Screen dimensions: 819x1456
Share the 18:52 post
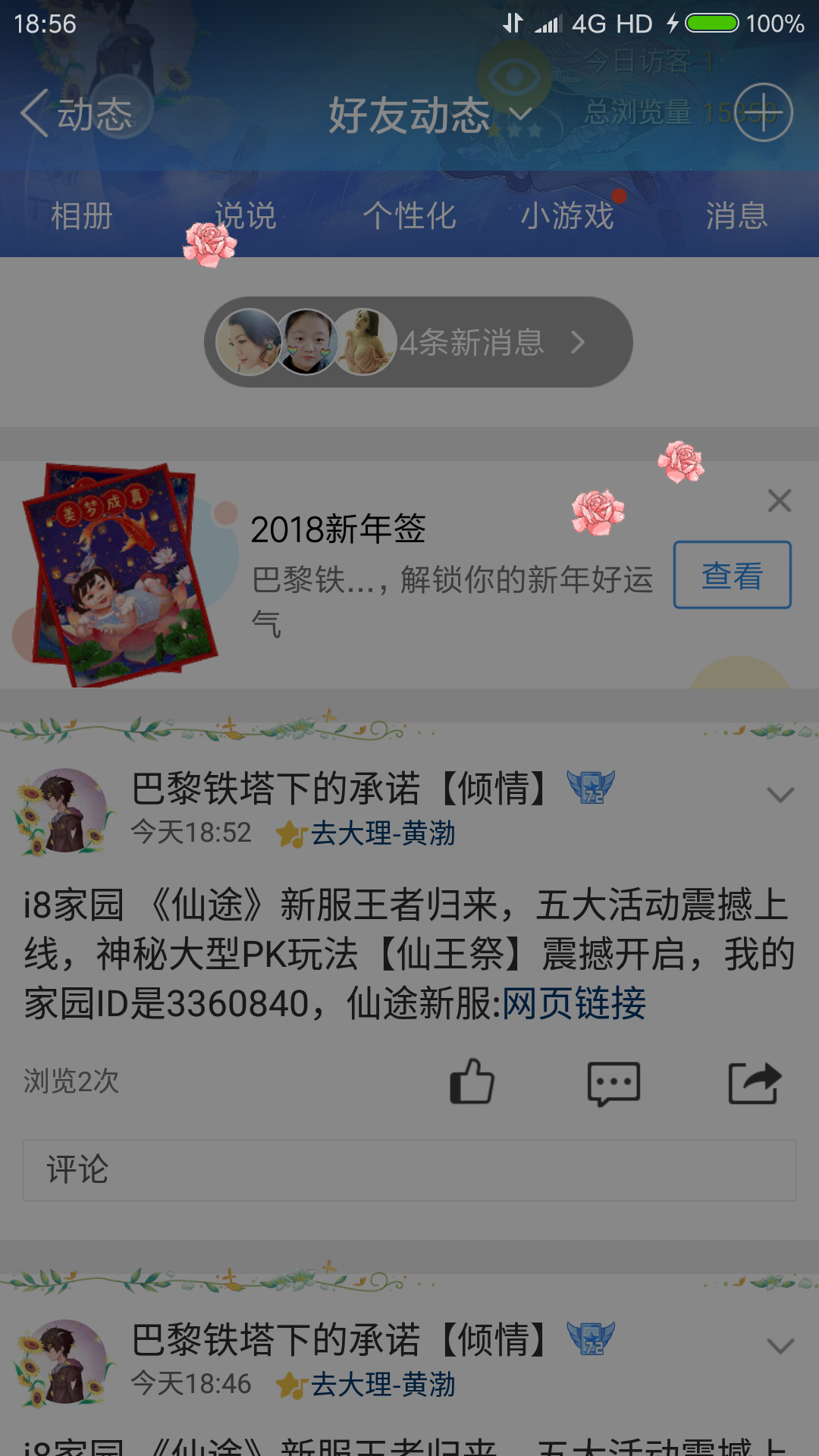point(754,1083)
